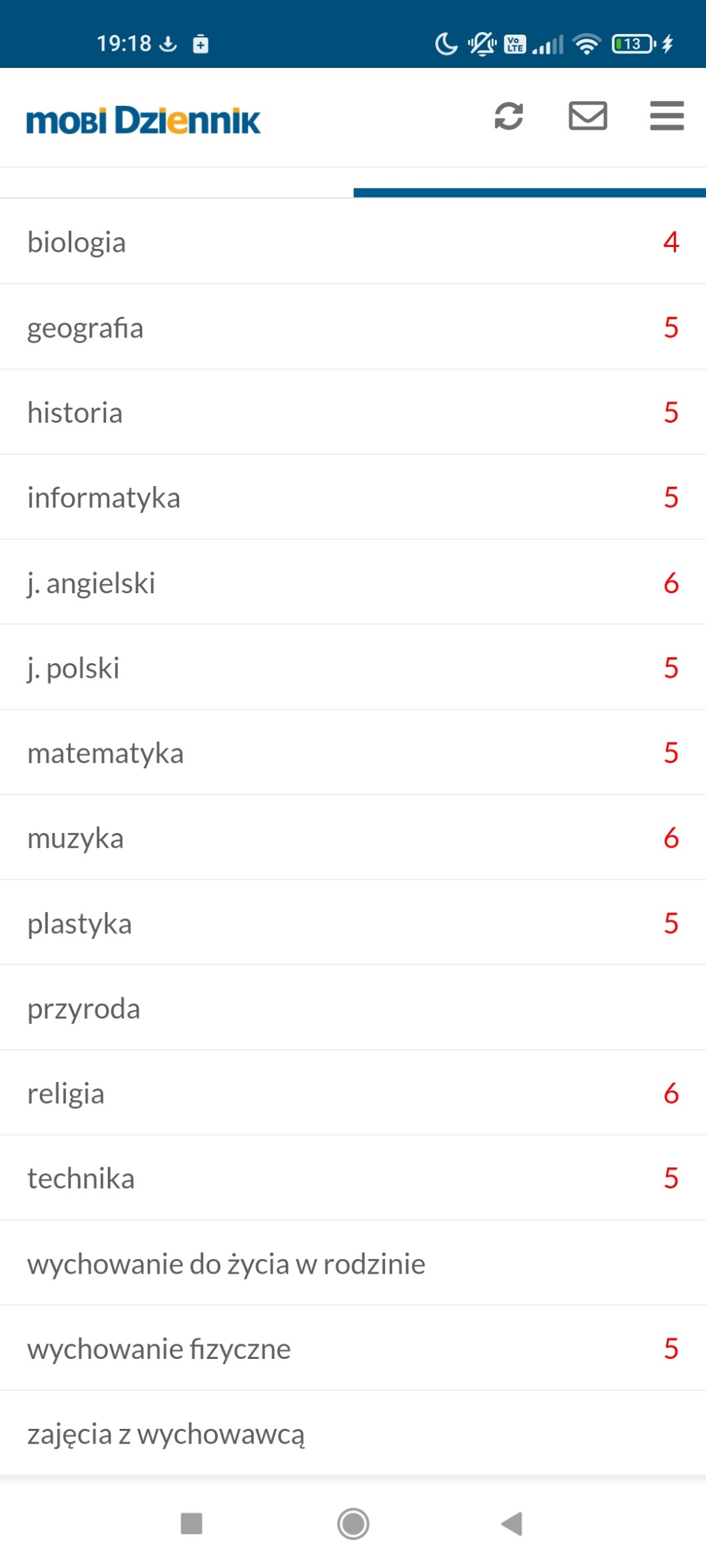Tap the j. angielski row
This screenshot has width=706, height=1568.
(x=353, y=583)
